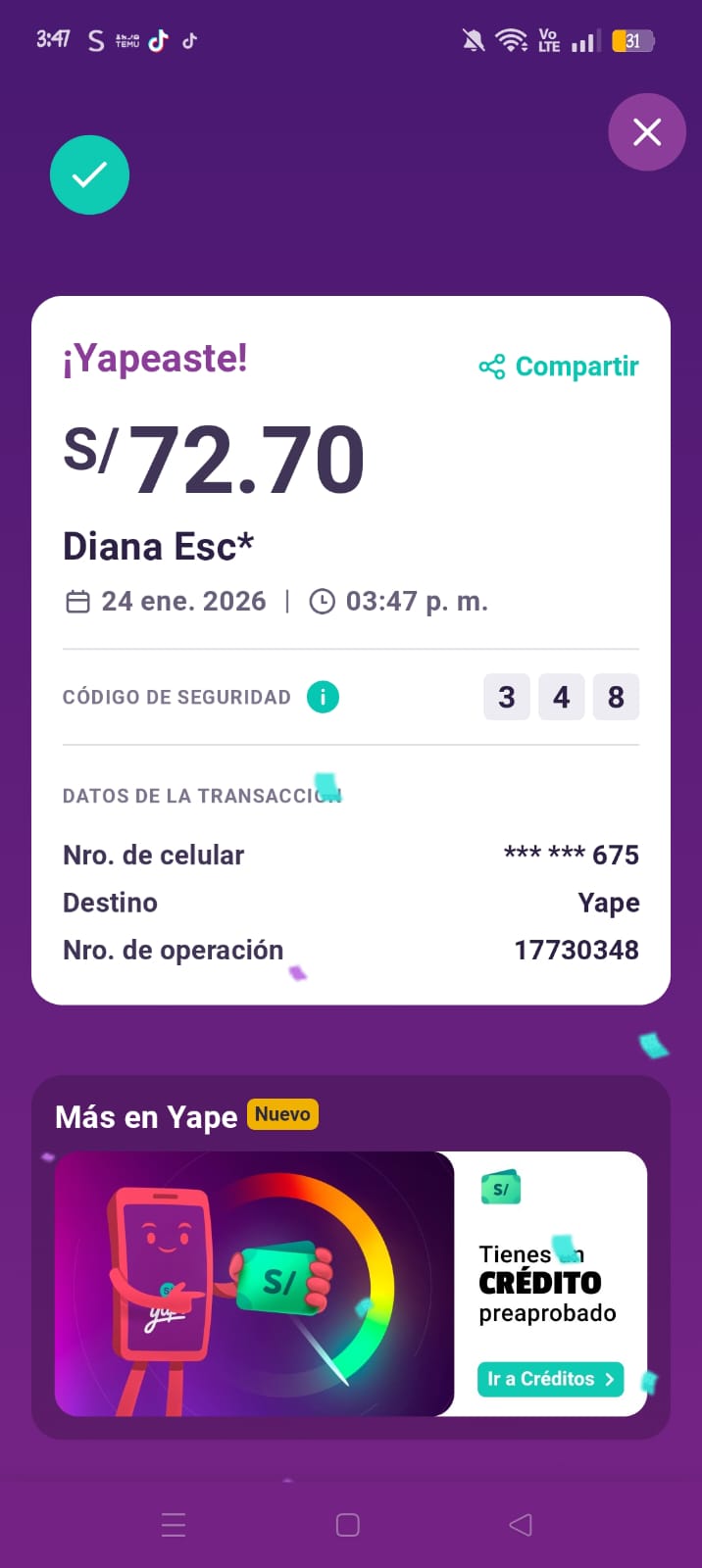Tap the Ir a Créditos button
The image size is (702, 1568).
pos(550,1379)
